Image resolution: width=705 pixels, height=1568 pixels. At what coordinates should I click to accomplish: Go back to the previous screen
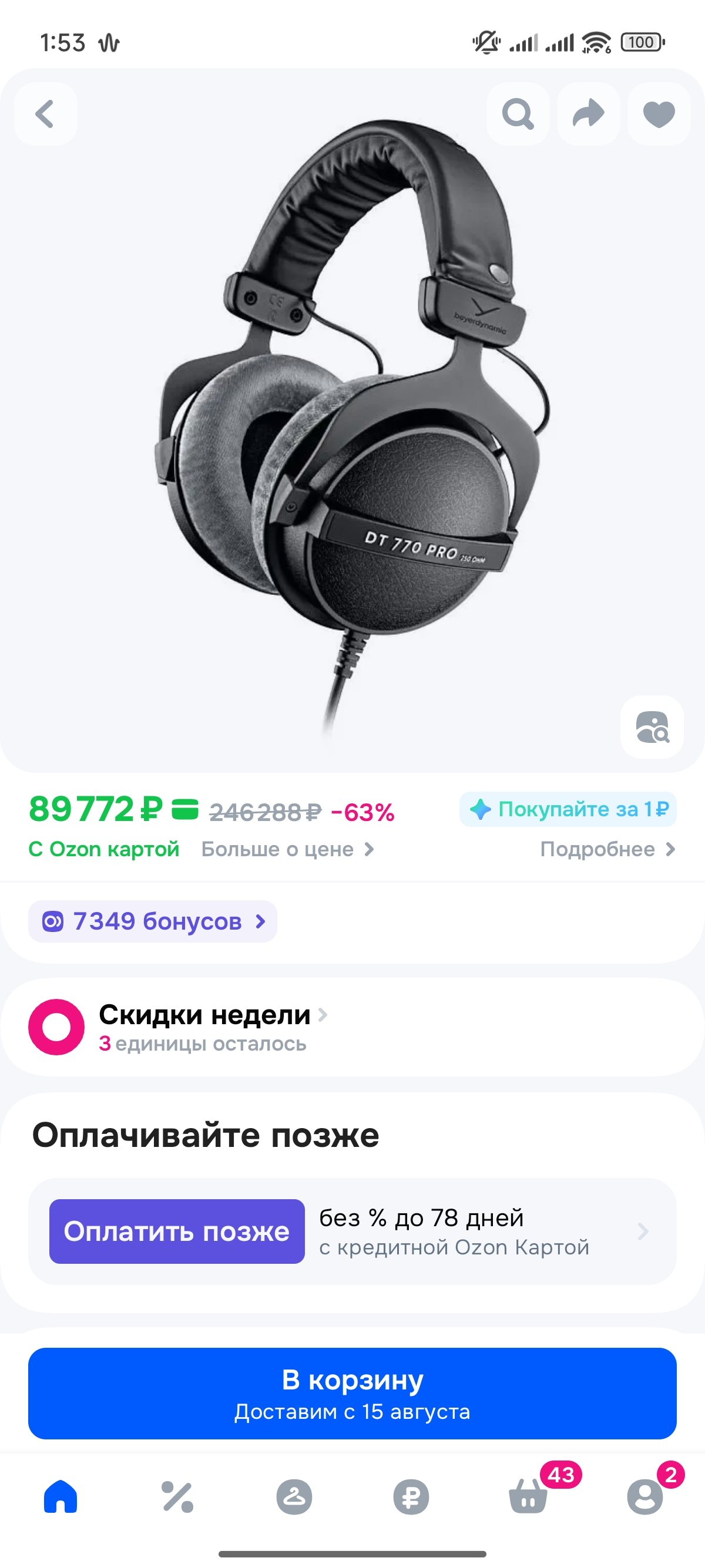click(x=45, y=114)
